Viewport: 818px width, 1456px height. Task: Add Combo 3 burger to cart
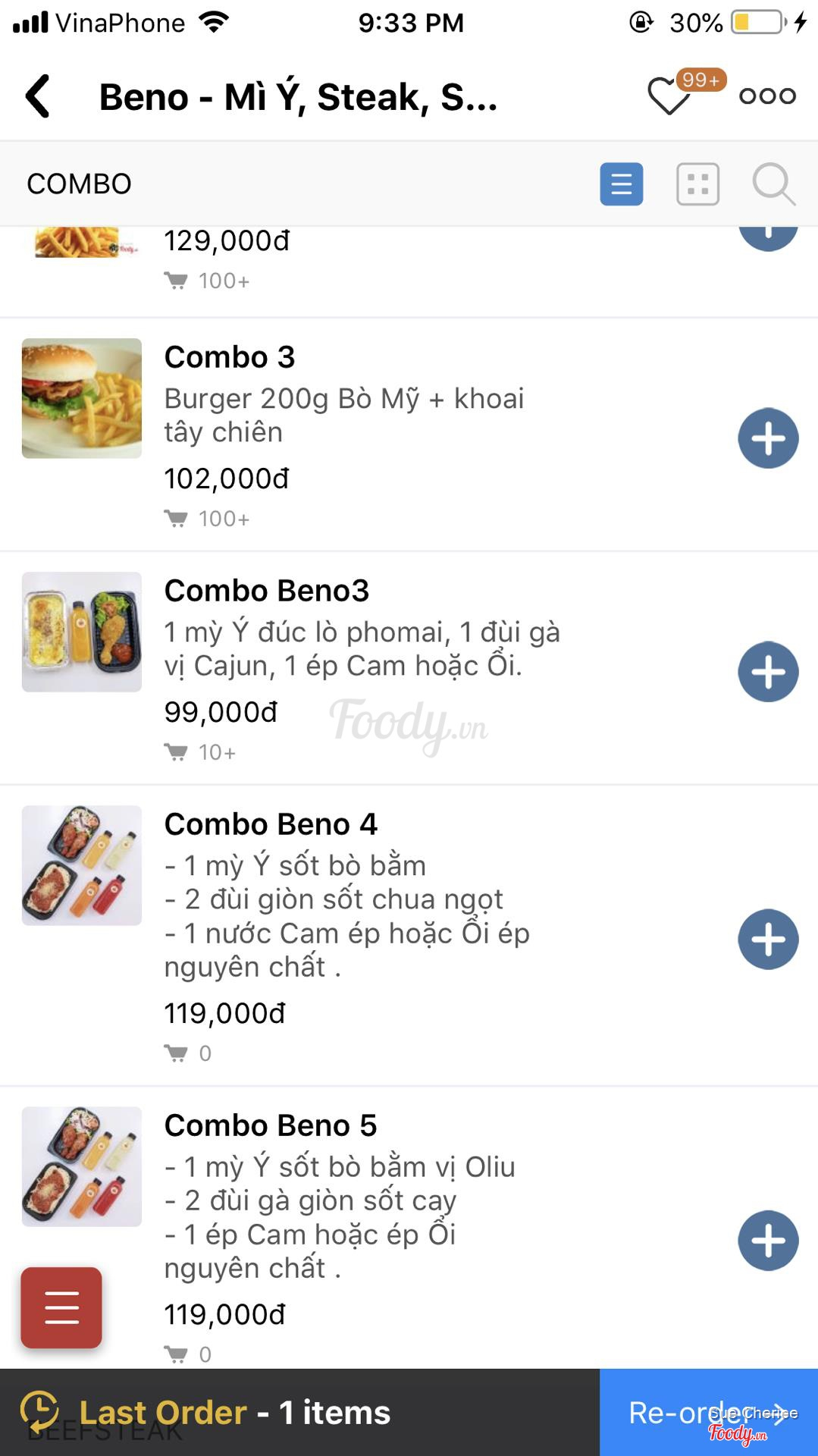[768, 438]
